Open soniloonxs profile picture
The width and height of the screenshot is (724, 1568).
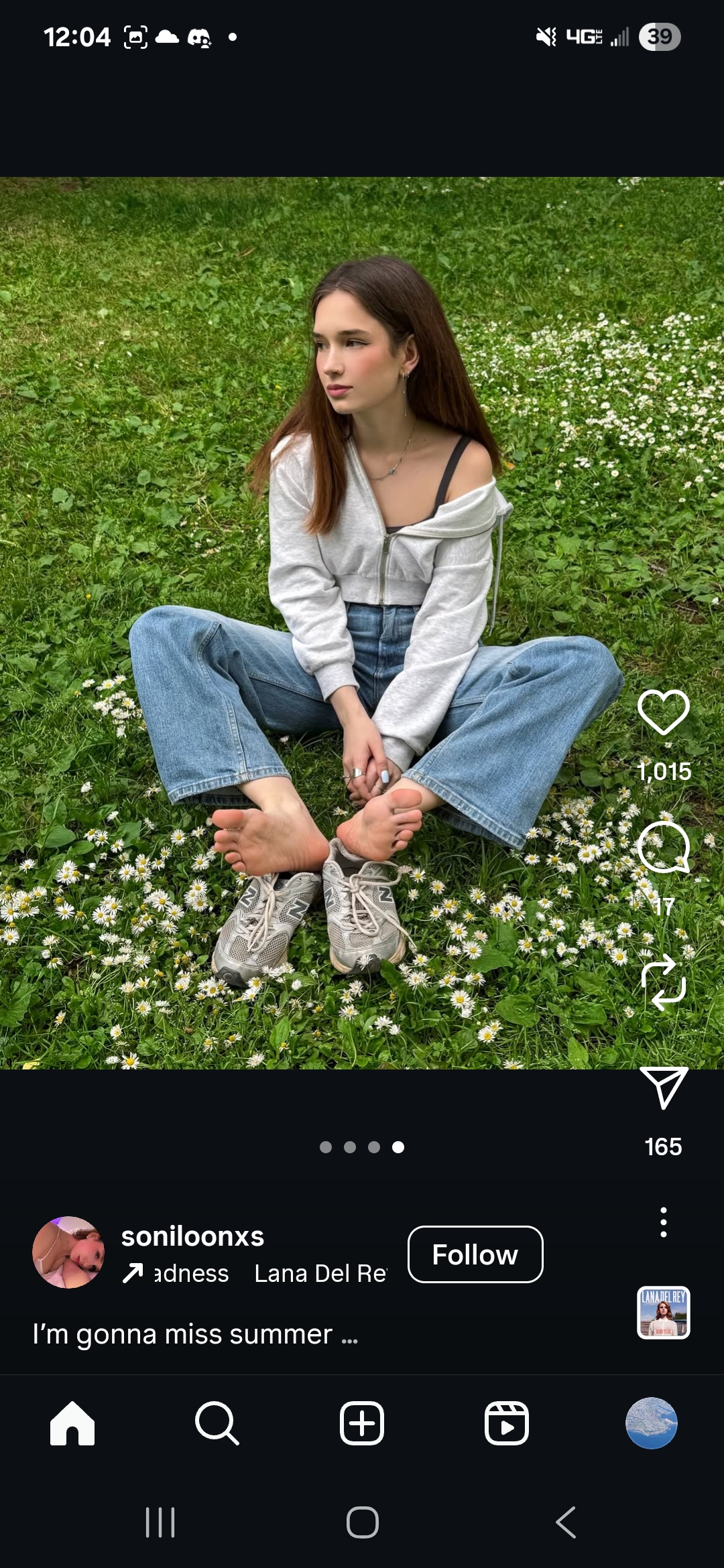(68, 1252)
